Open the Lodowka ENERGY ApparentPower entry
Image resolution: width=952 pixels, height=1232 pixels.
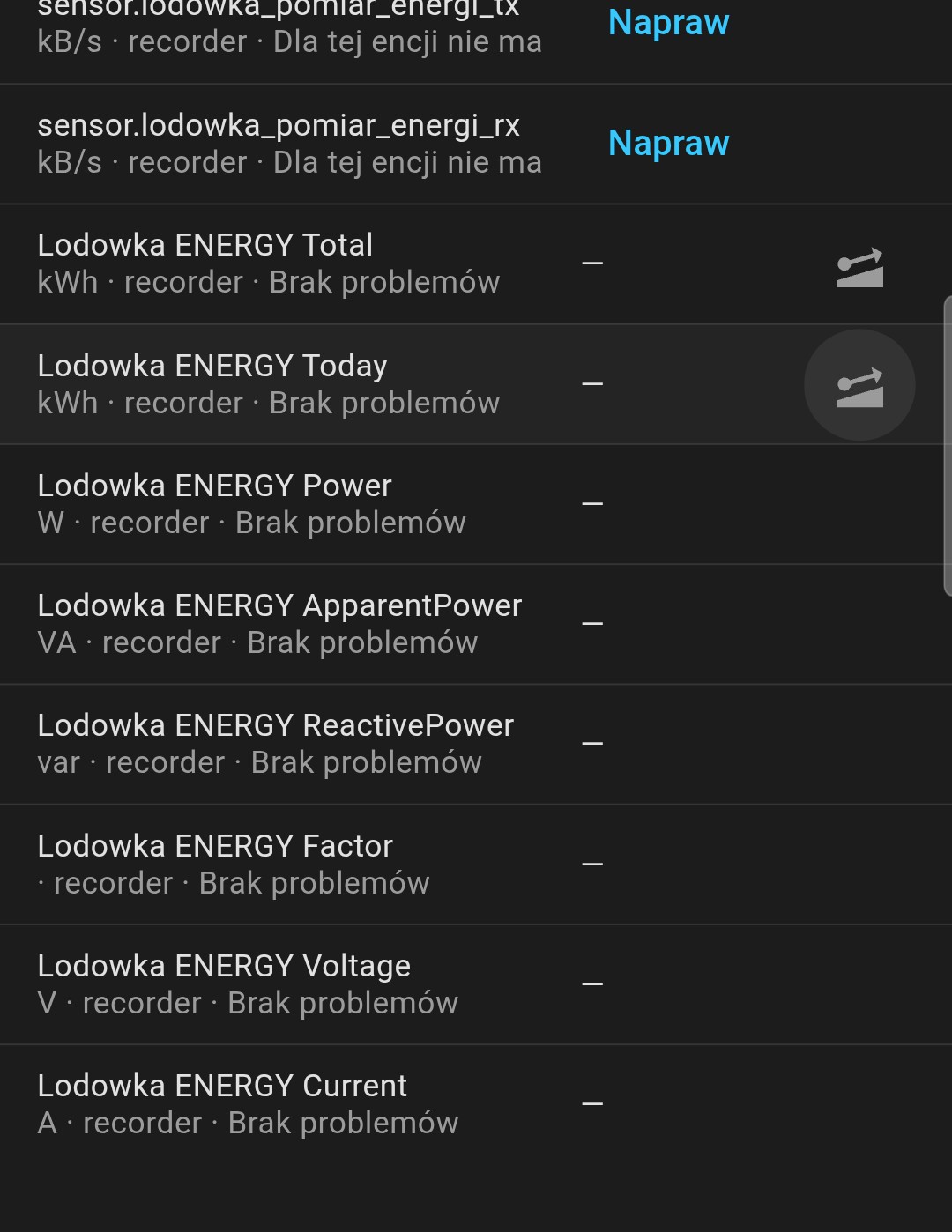coord(279,624)
